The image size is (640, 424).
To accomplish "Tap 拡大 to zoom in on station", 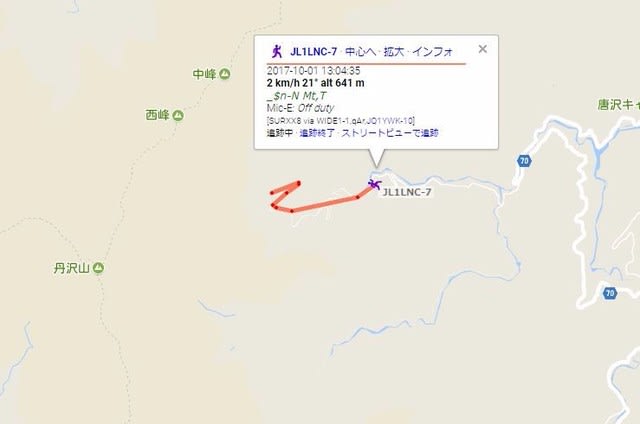I will [394, 50].
